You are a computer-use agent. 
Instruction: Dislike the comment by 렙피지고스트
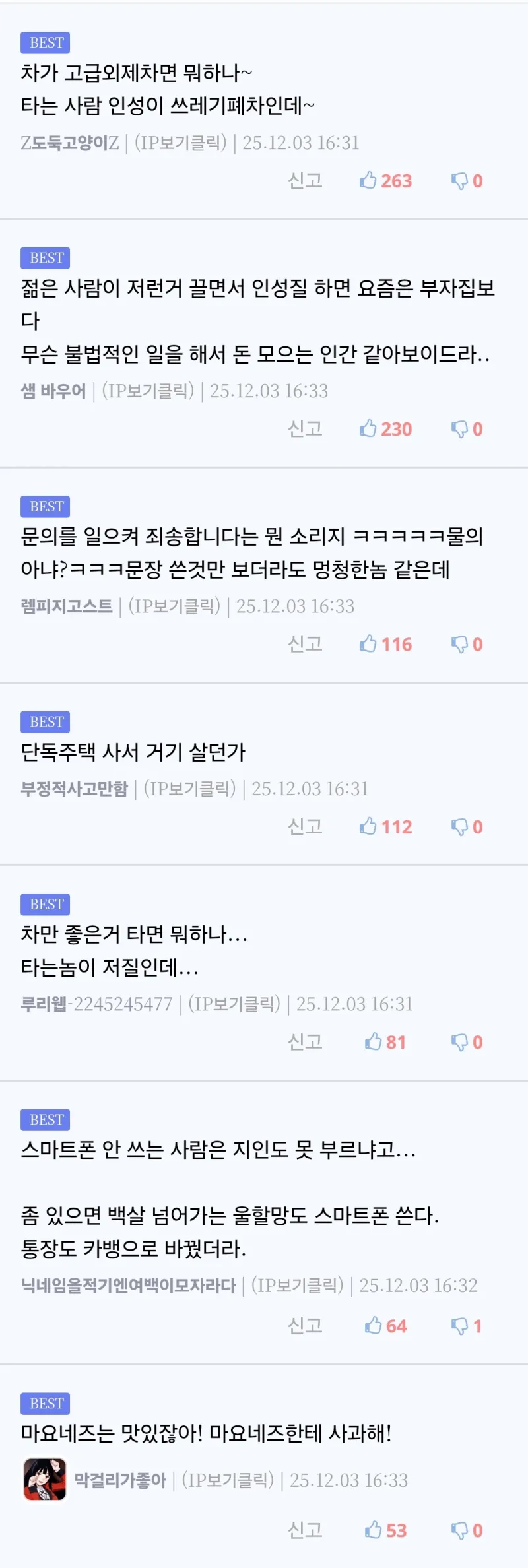(x=467, y=644)
